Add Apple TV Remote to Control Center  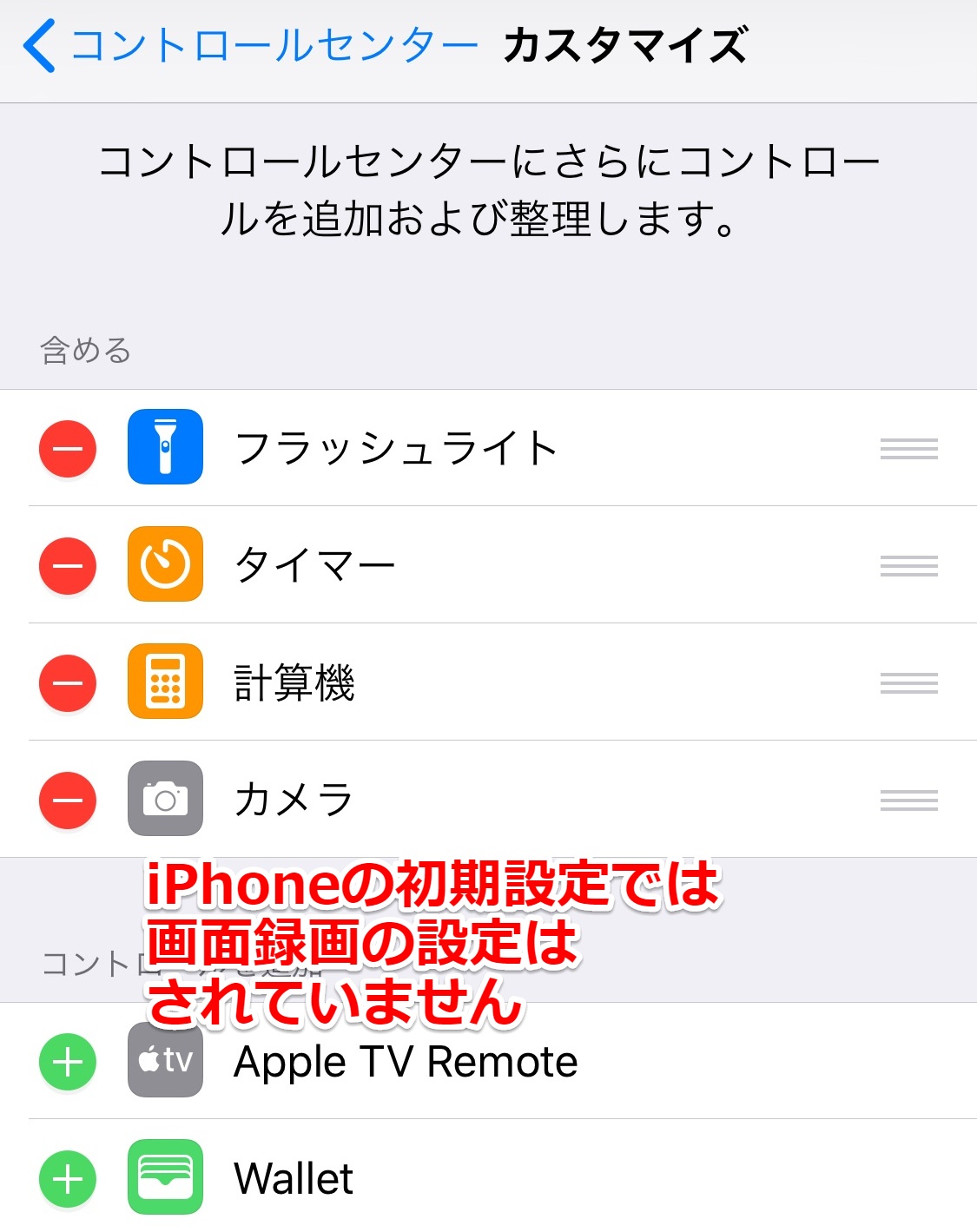(68, 1062)
